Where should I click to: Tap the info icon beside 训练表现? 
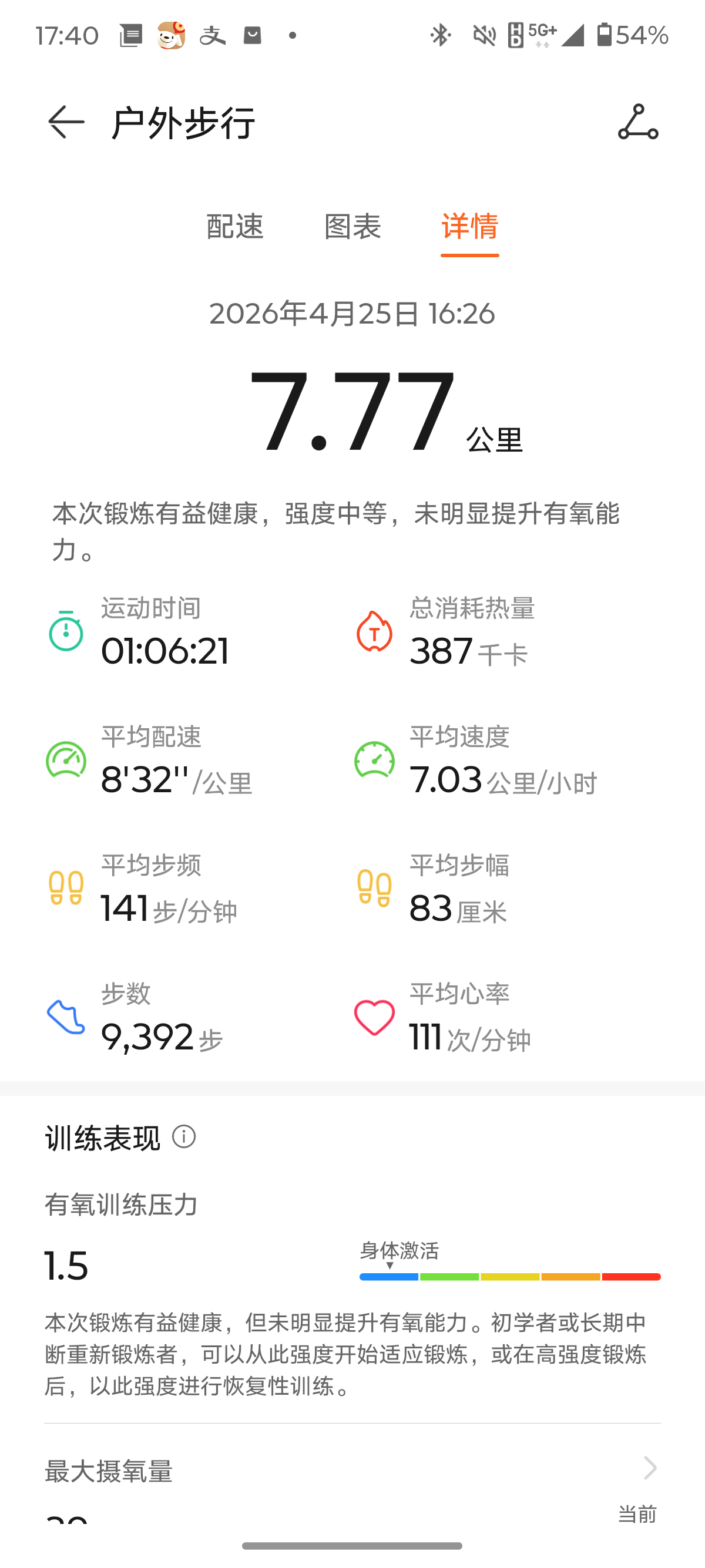tap(184, 1138)
